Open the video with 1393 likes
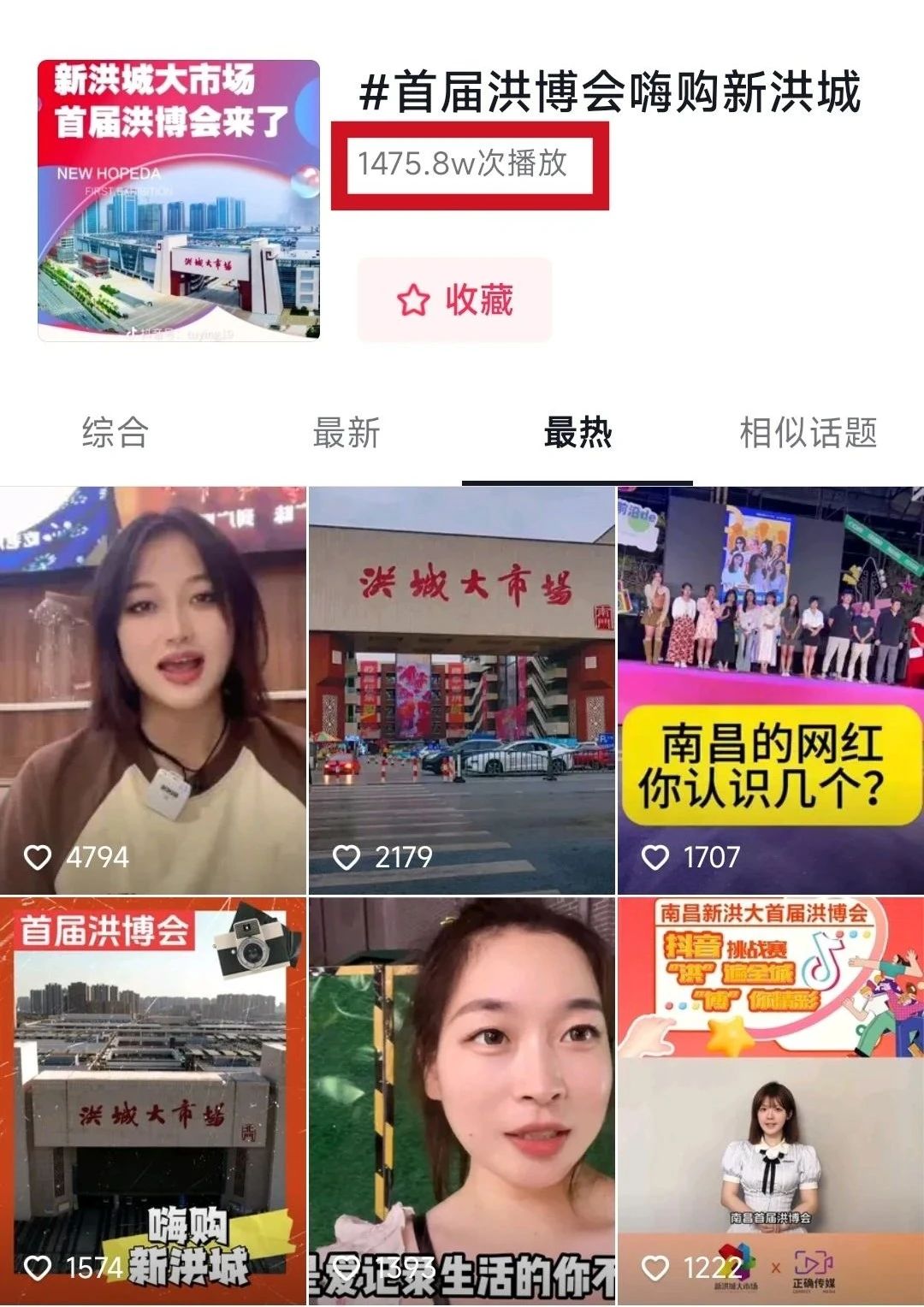 [x=462, y=1100]
